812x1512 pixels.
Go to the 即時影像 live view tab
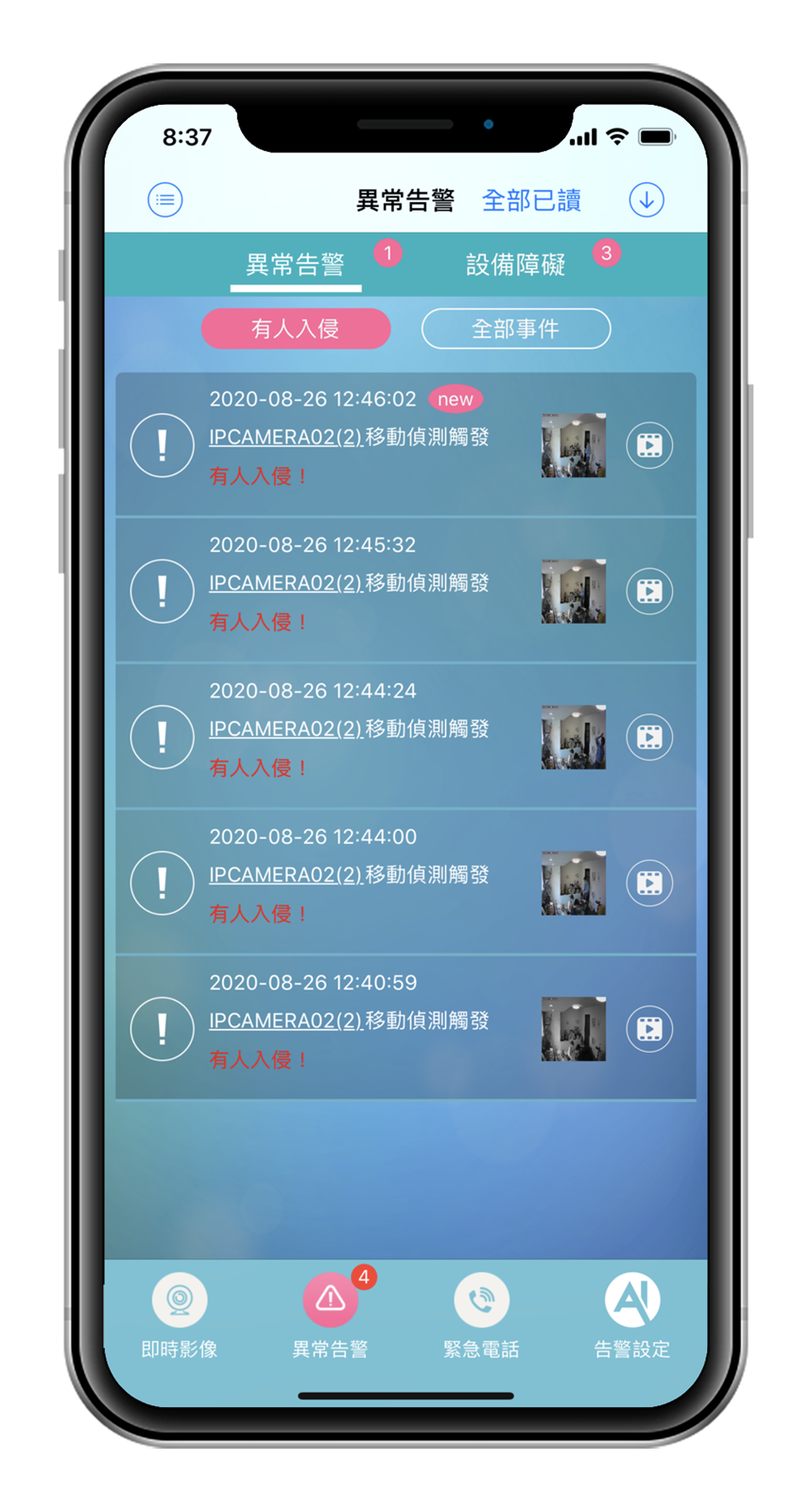click(180, 1315)
